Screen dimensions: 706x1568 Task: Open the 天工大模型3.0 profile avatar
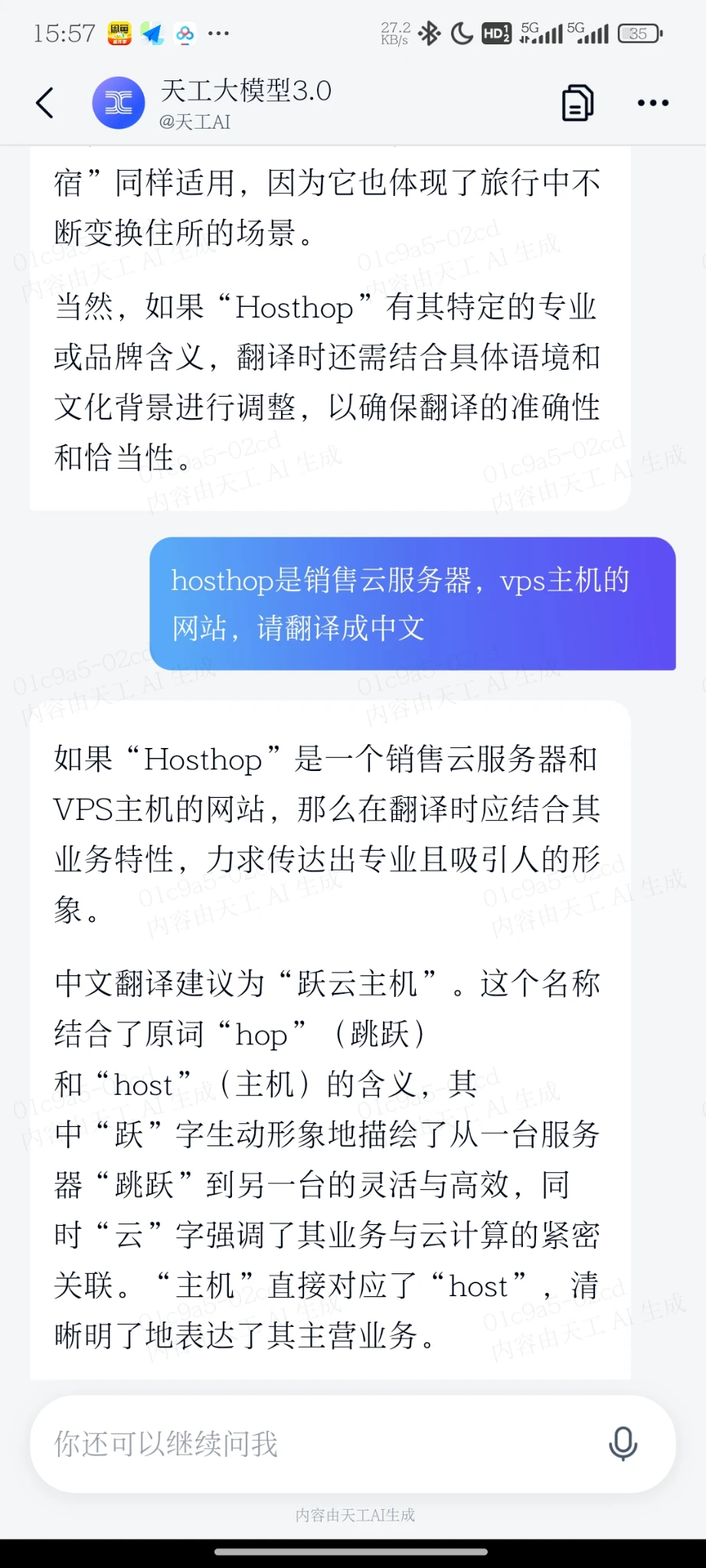(x=119, y=103)
